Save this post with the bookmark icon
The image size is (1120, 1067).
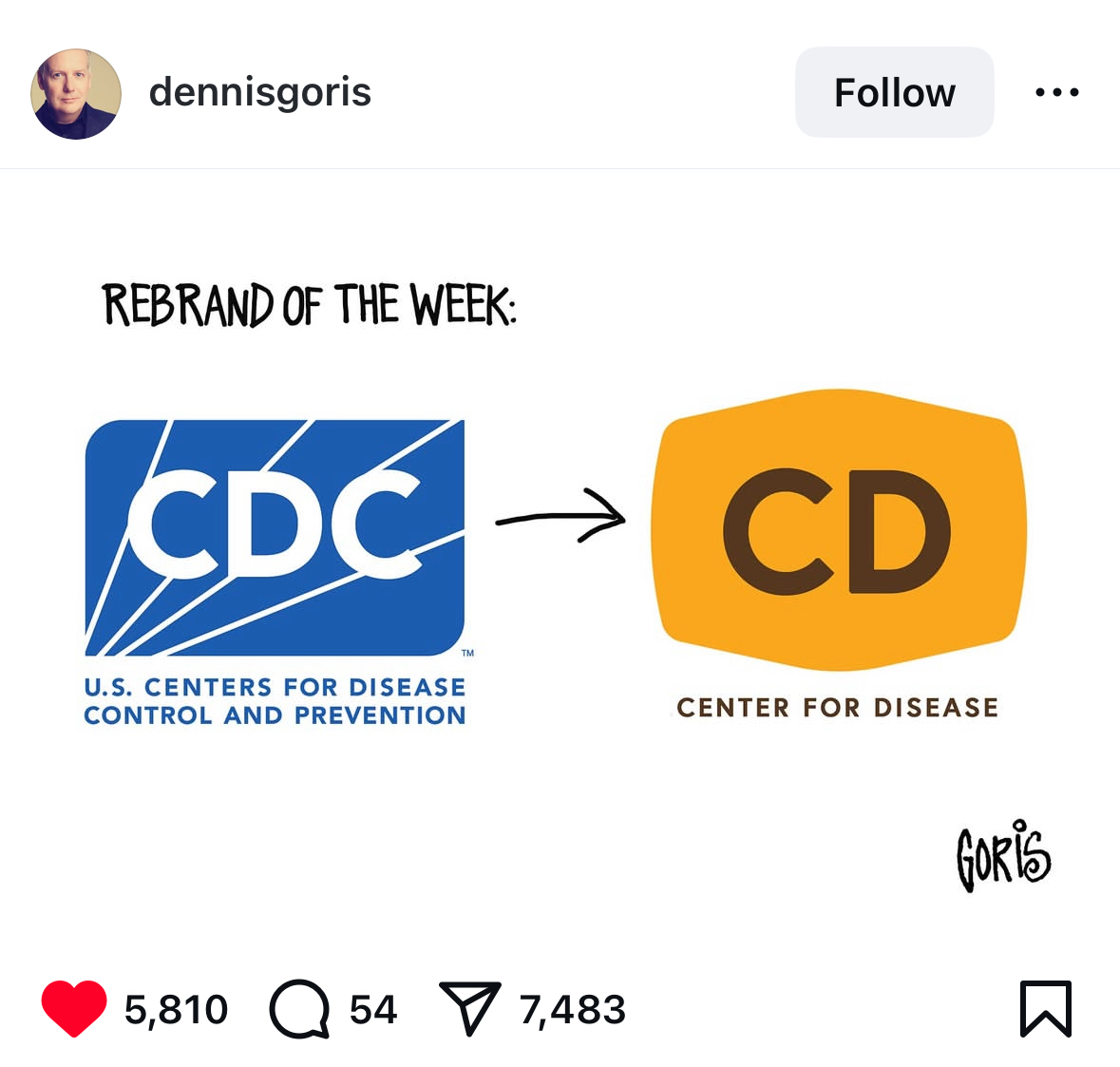click(1045, 1008)
